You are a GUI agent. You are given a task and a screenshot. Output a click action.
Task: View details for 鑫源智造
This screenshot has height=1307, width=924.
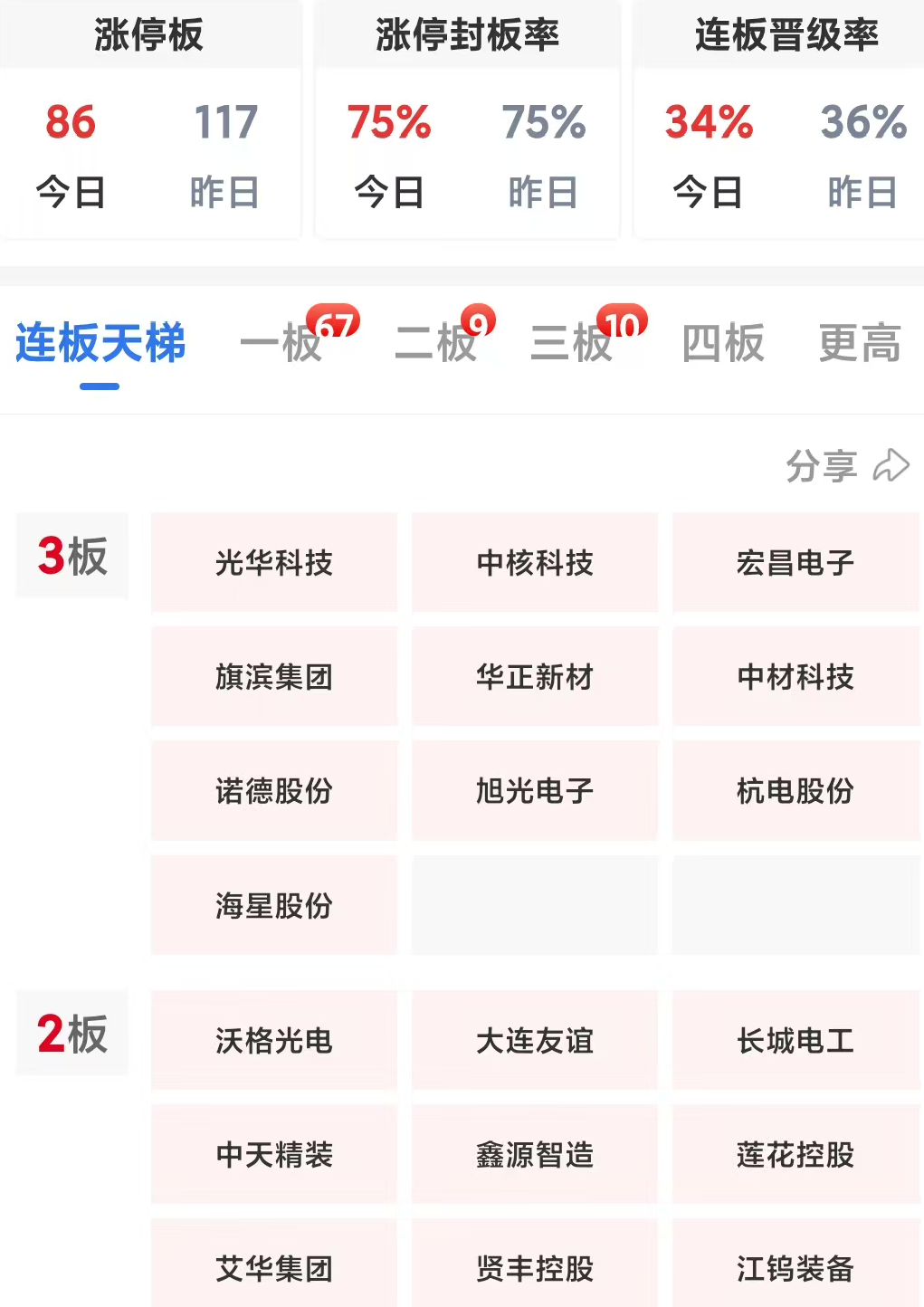pos(535,1155)
